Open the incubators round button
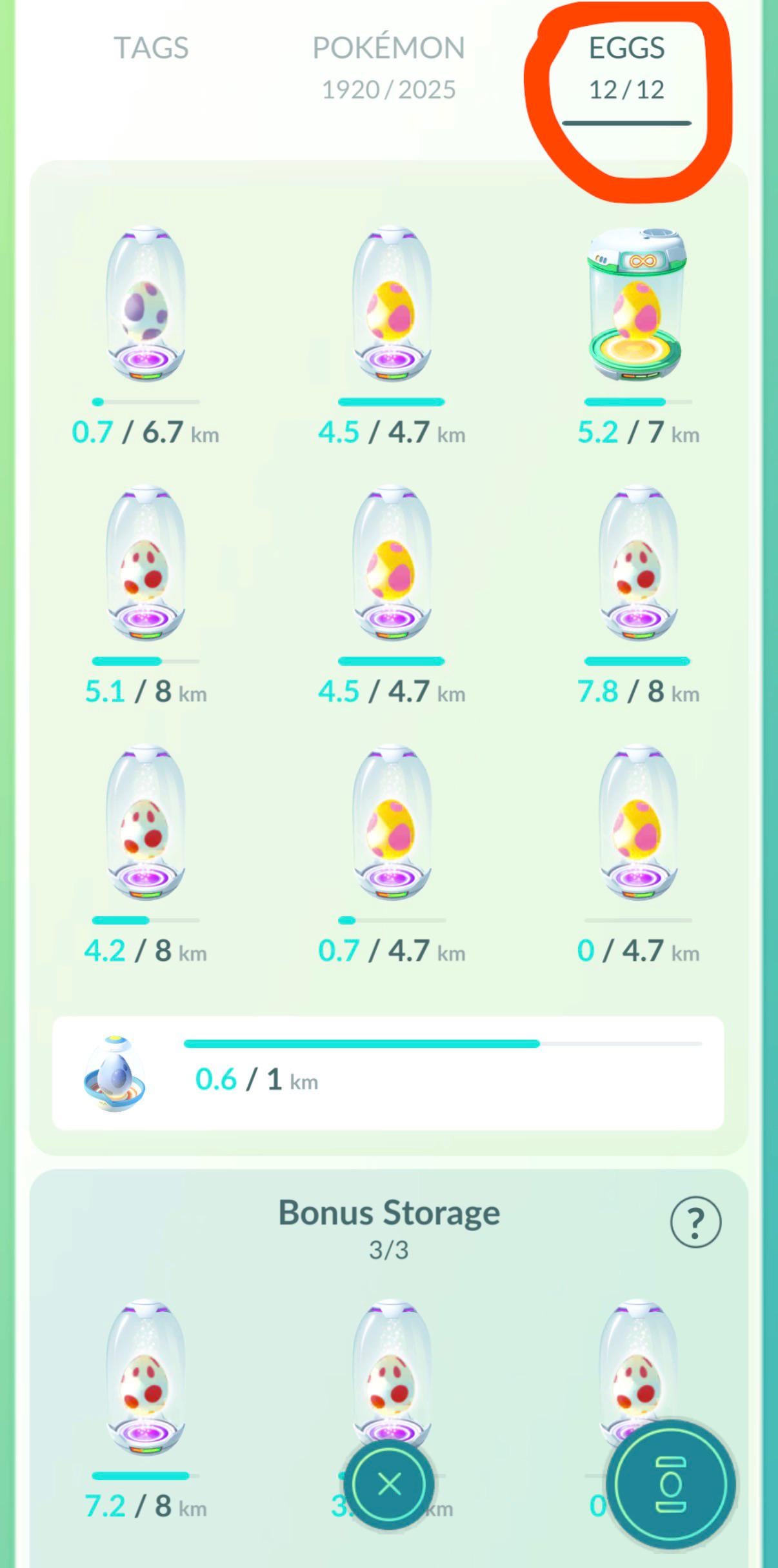This screenshot has width=778, height=1568. (671, 1484)
